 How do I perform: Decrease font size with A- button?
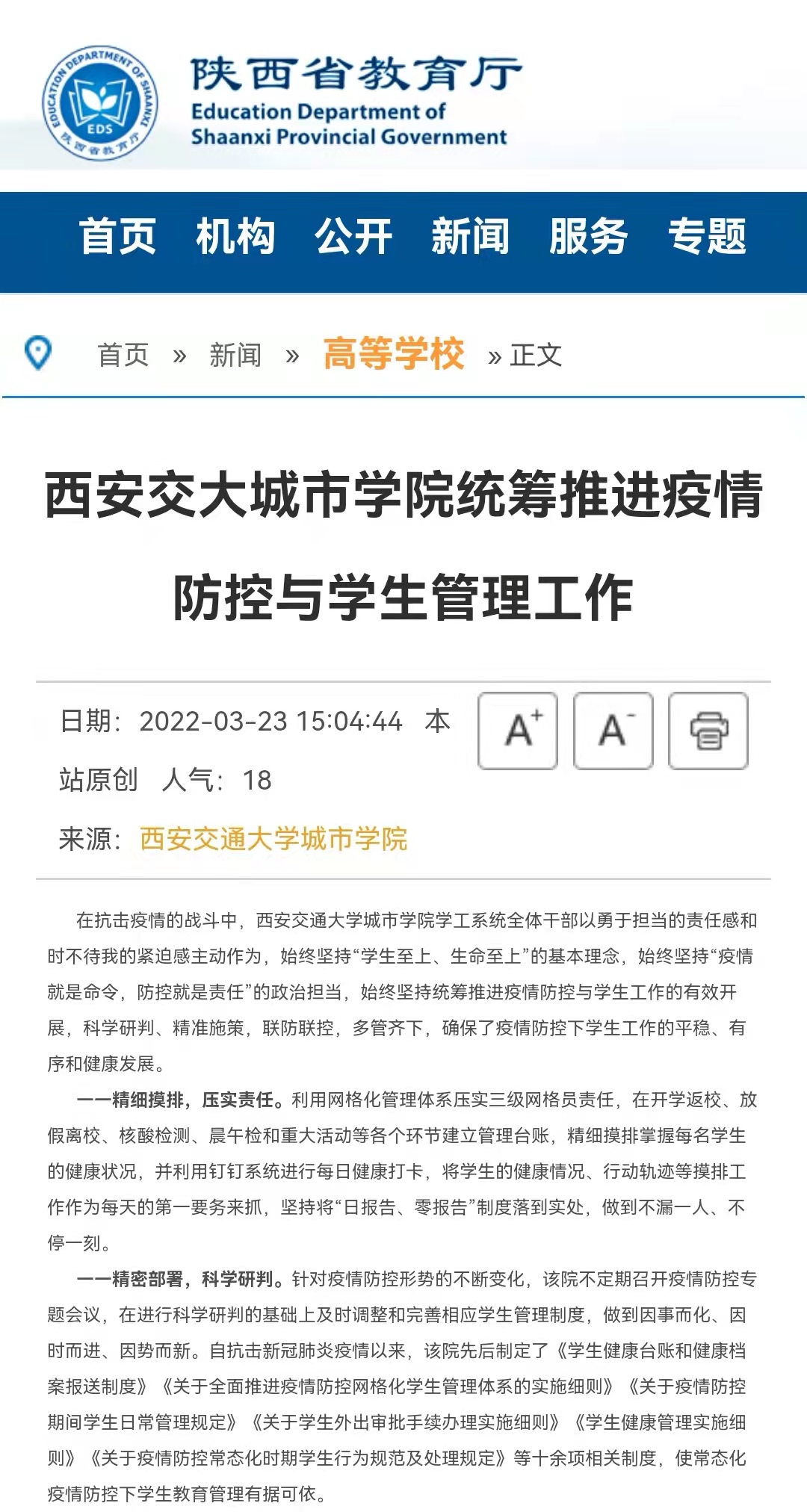pyautogui.click(x=613, y=730)
